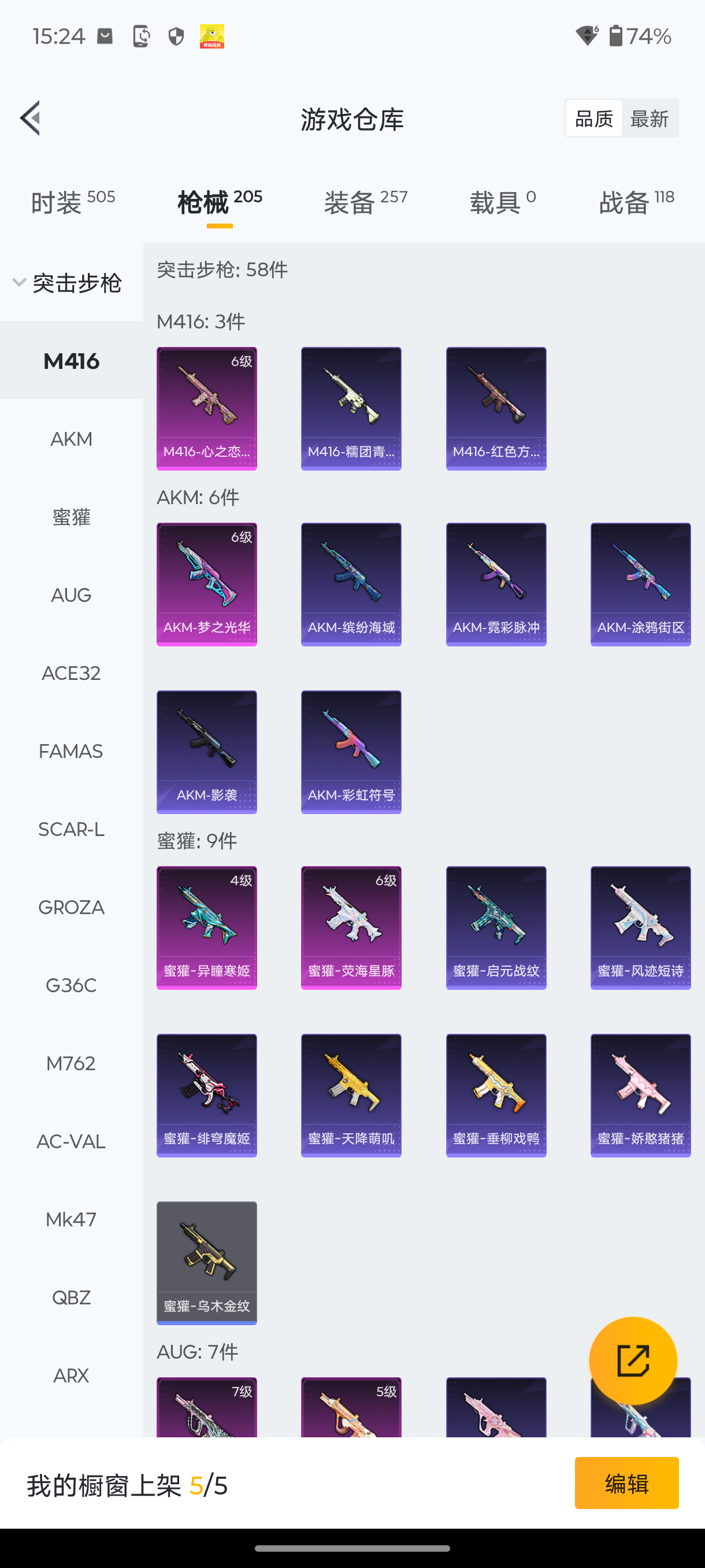Image resolution: width=705 pixels, height=1568 pixels.
Task: Open the 战备 tab
Action: click(x=636, y=202)
